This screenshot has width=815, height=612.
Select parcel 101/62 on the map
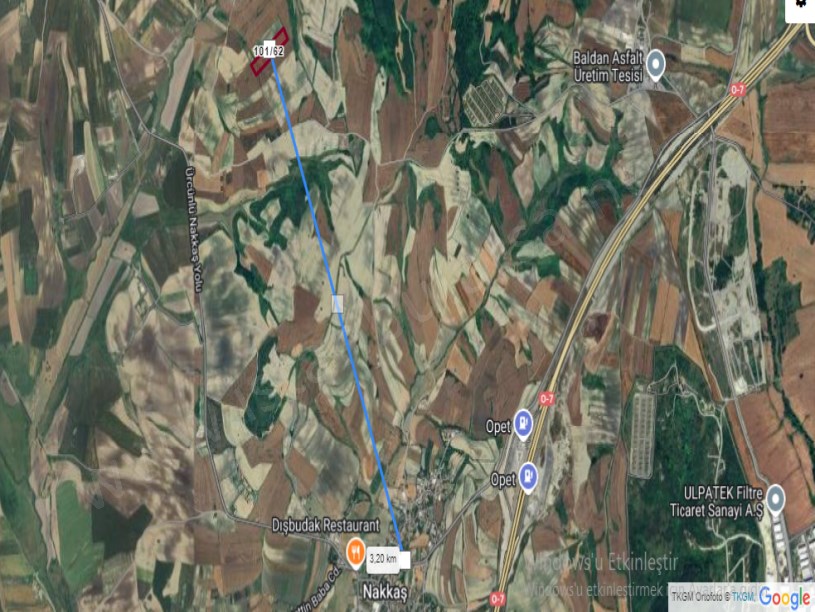[266, 60]
